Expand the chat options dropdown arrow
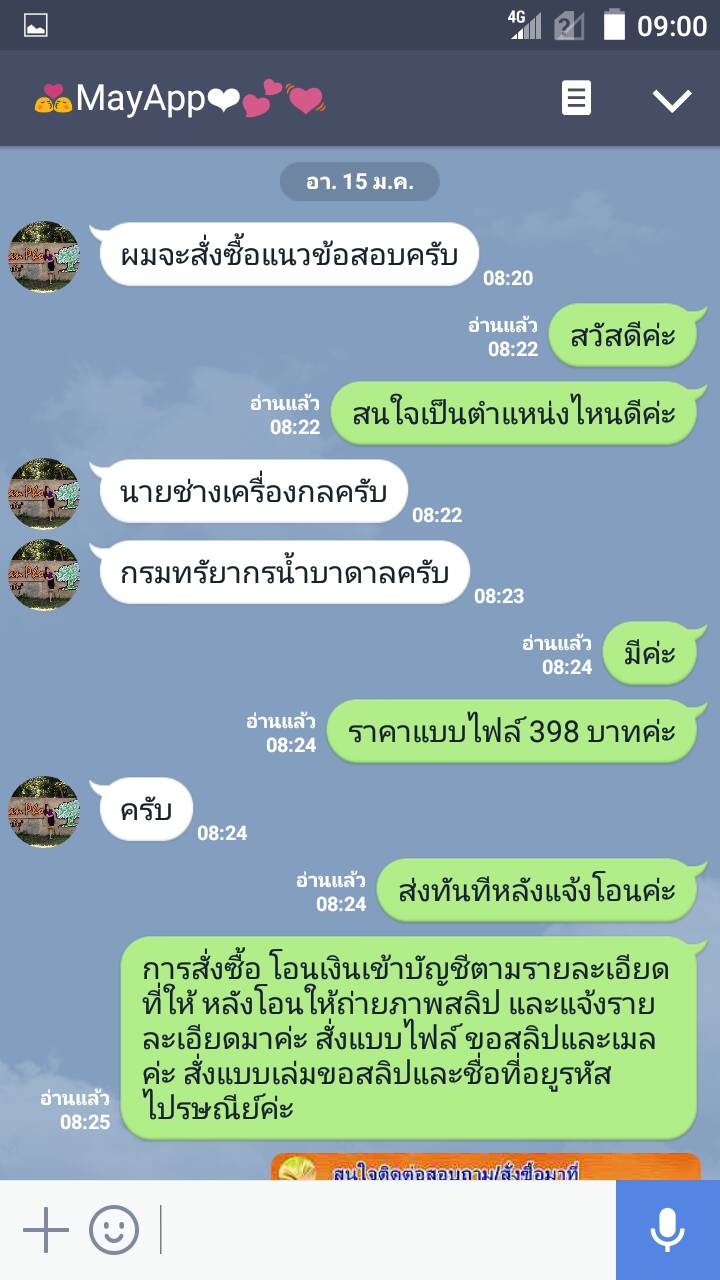The image size is (720, 1280). 671,99
